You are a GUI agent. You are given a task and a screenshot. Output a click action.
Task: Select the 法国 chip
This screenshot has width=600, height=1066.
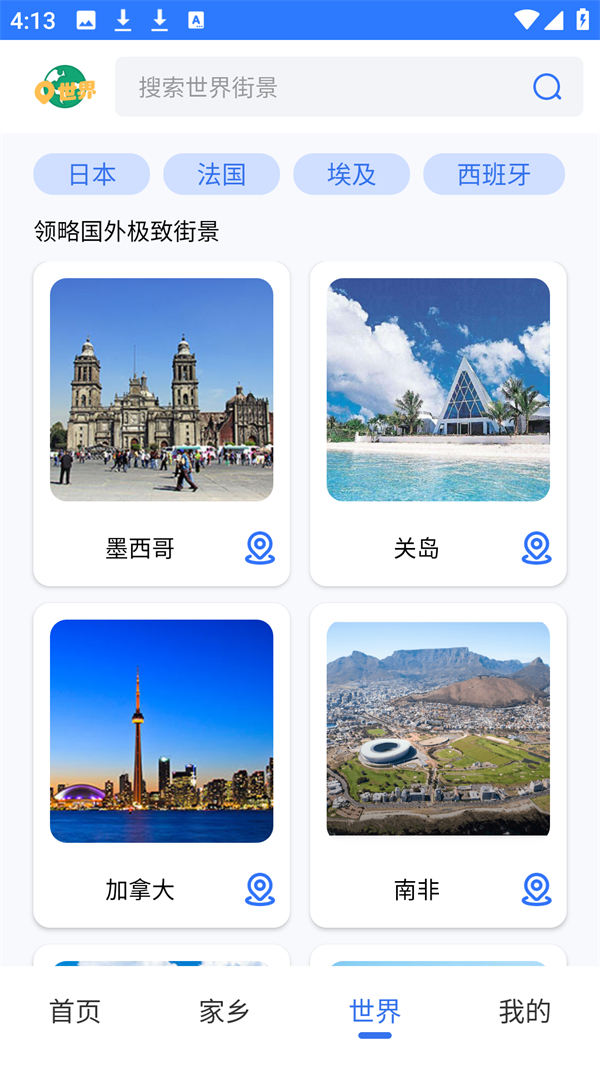221,174
